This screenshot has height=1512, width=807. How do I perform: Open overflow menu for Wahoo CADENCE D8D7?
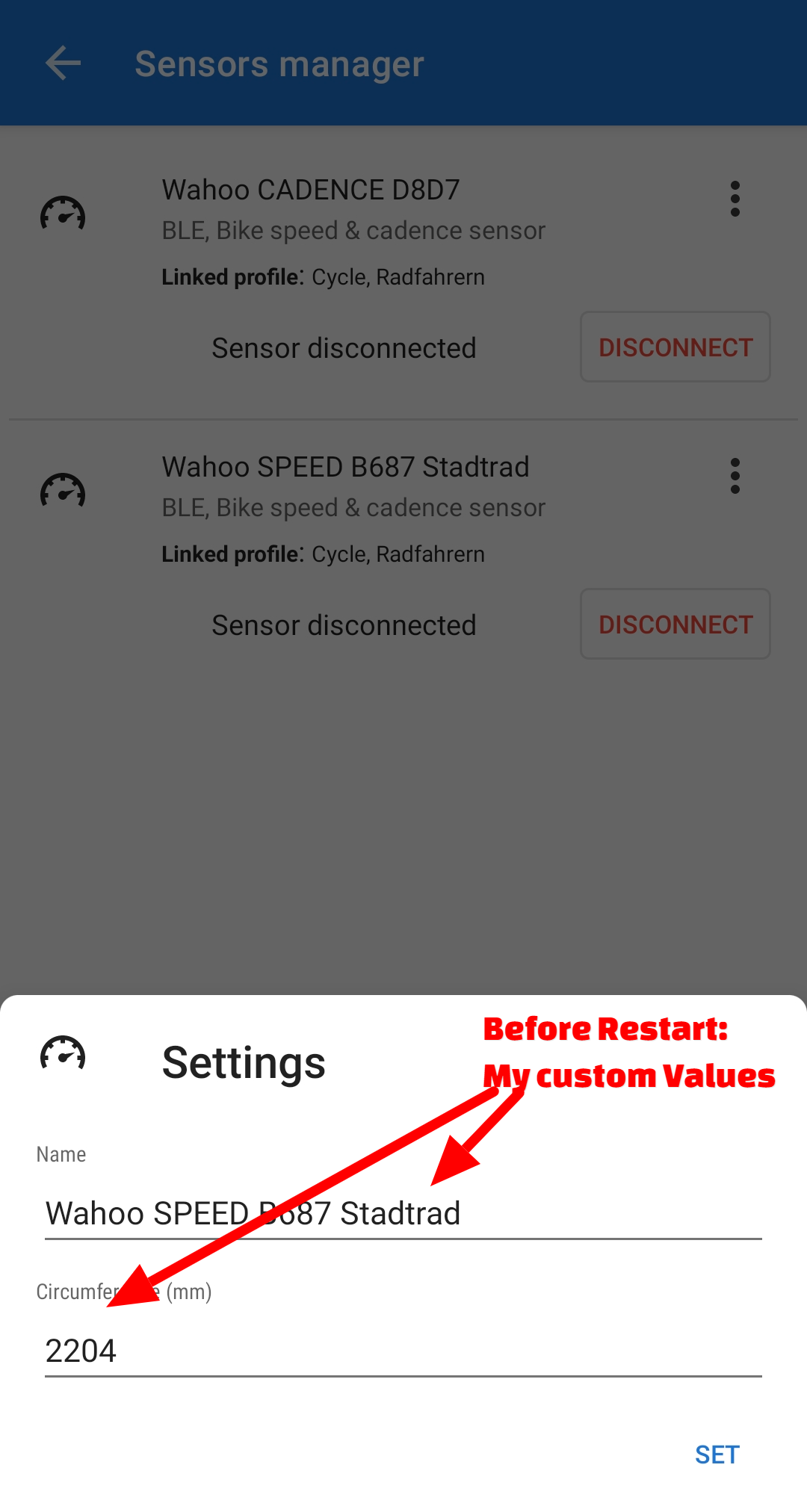pos(735,199)
